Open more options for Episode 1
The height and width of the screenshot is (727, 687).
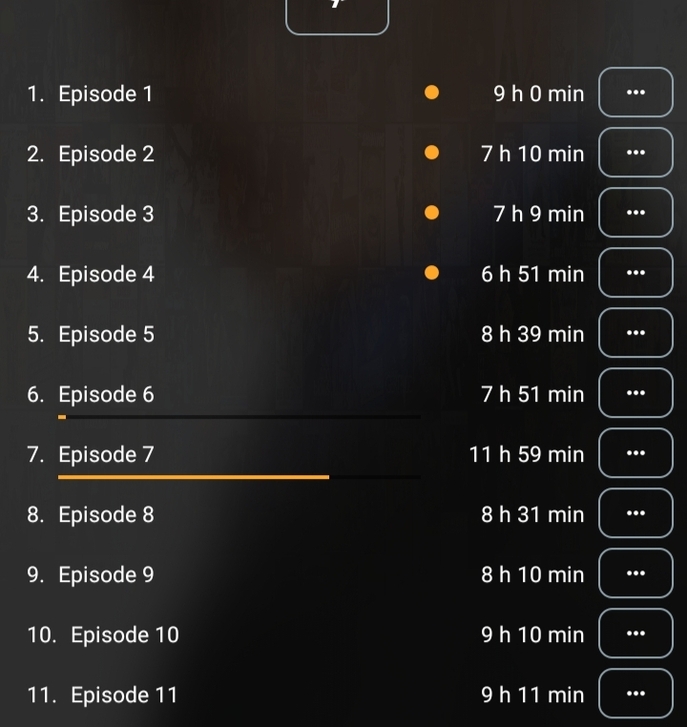pyautogui.click(x=635, y=93)
